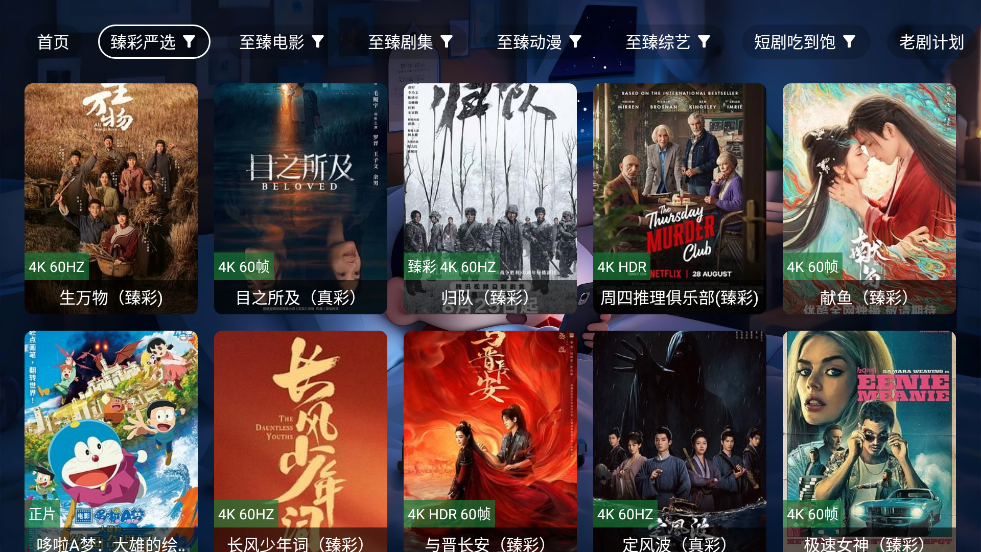Open the 献鱼（臻彩） card
The height and width of the screenshot is (552, 981).
869,198
